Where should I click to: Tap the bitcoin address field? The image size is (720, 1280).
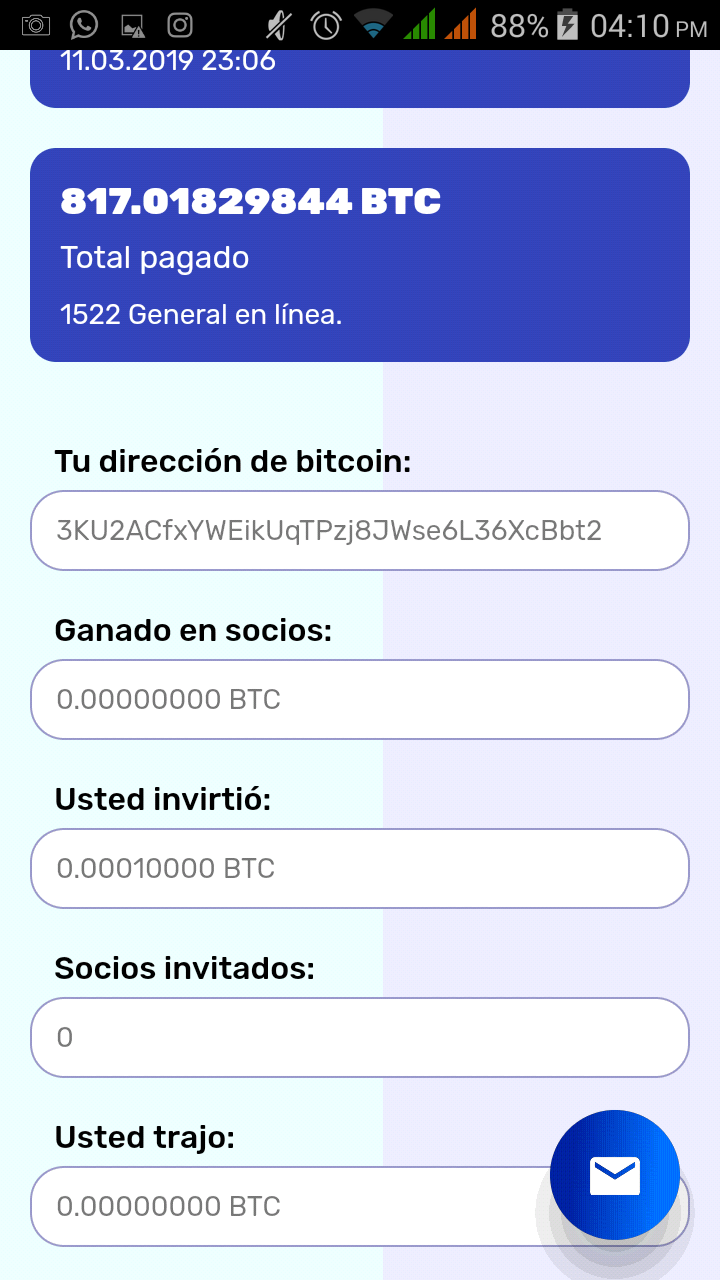click(360, 530)
